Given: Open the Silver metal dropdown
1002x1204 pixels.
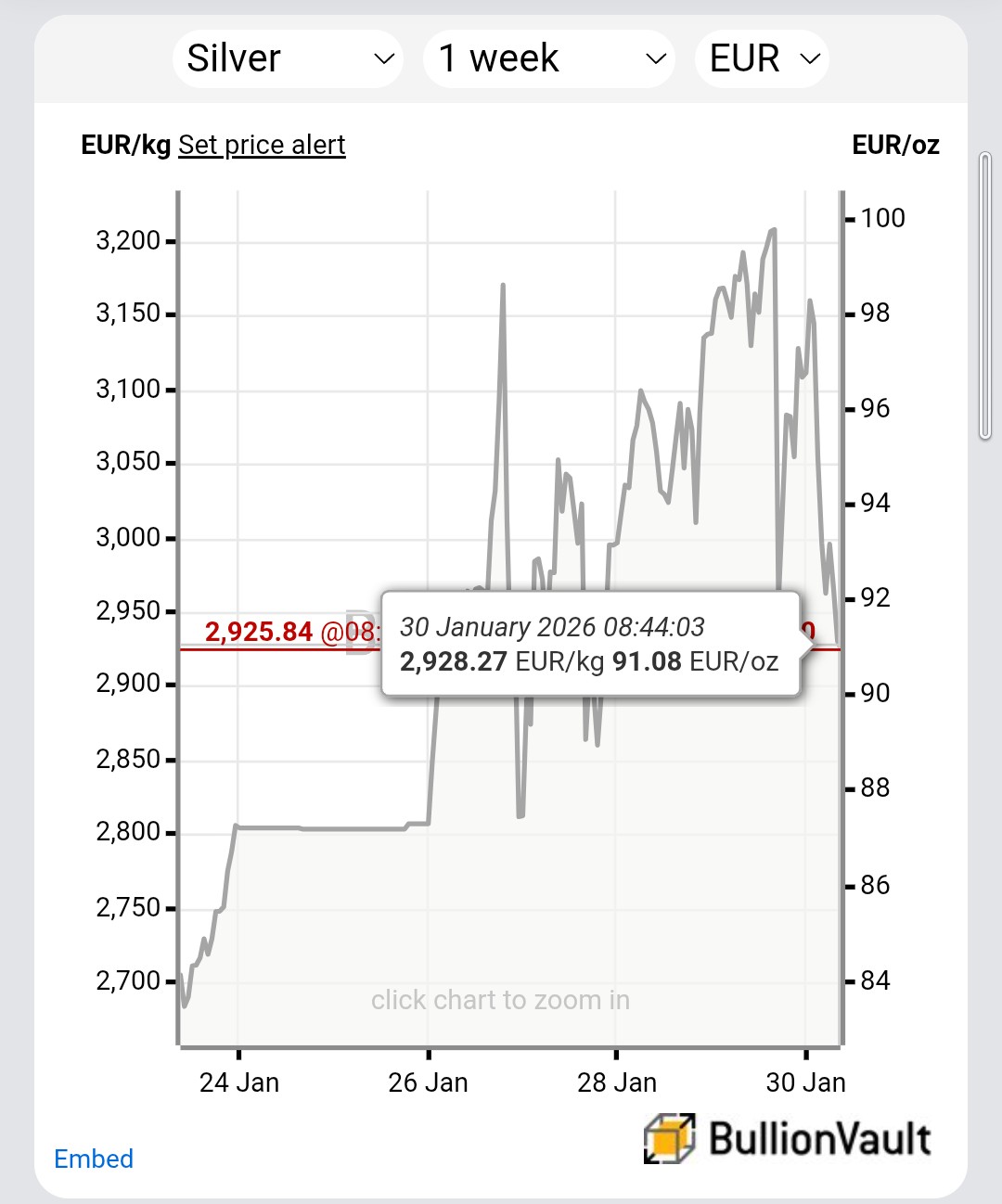Looking at the screenshot, I should [288, 58].
